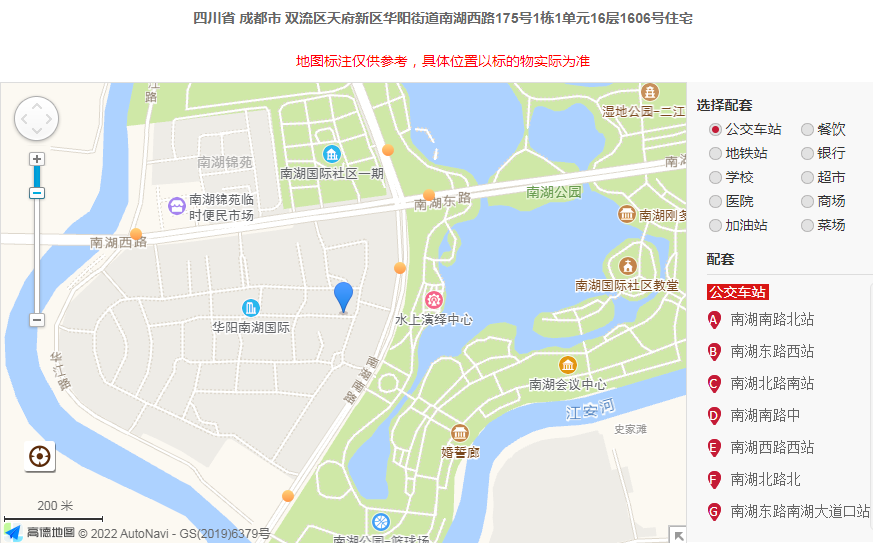This screenshot has height=543, width=873.
Task: Zoom in the map with plus button
Action: coord(37,159)
